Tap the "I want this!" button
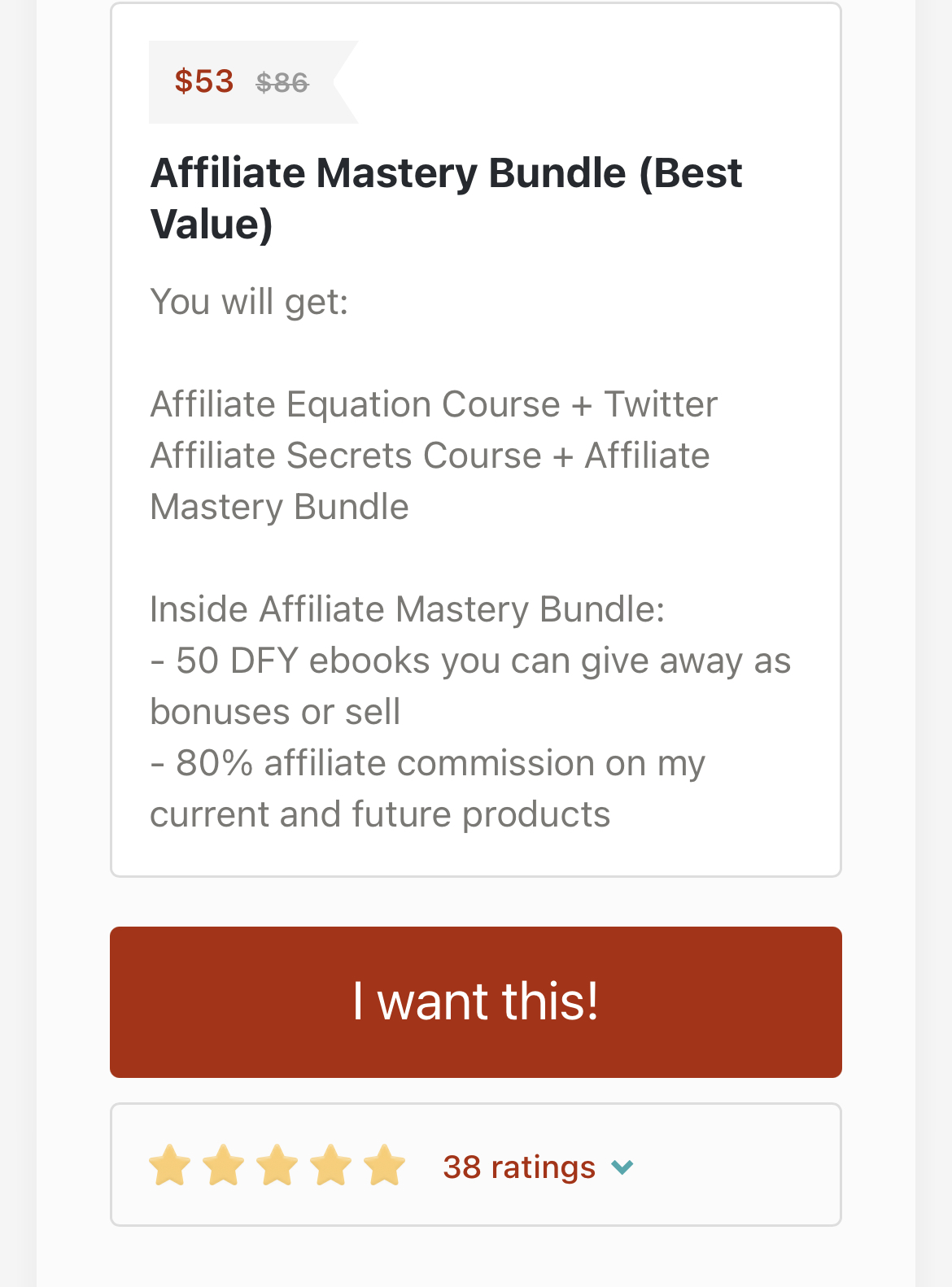 coord(476,1001)
